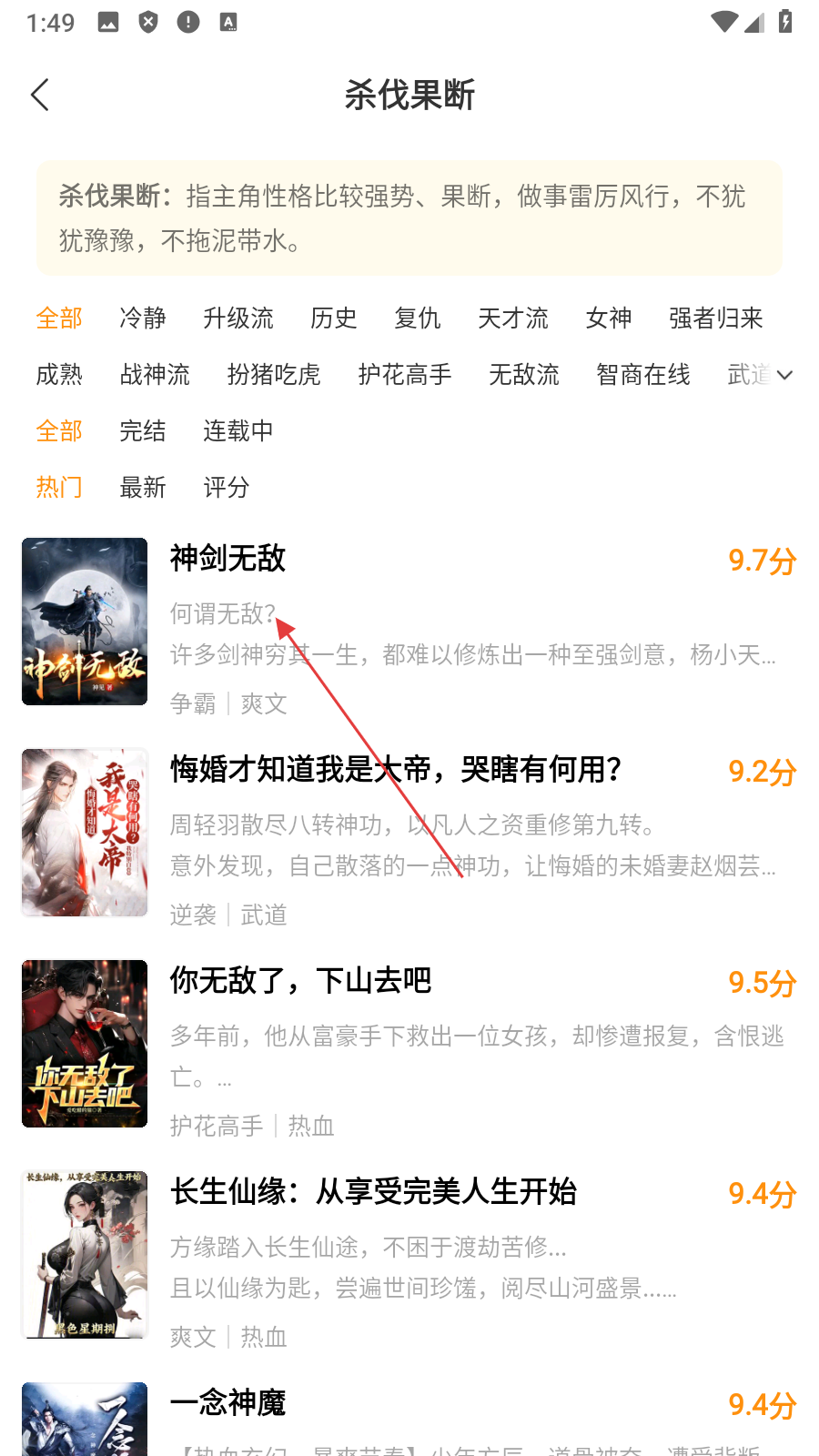Filter by 强者归来

[x=715, y=318]
